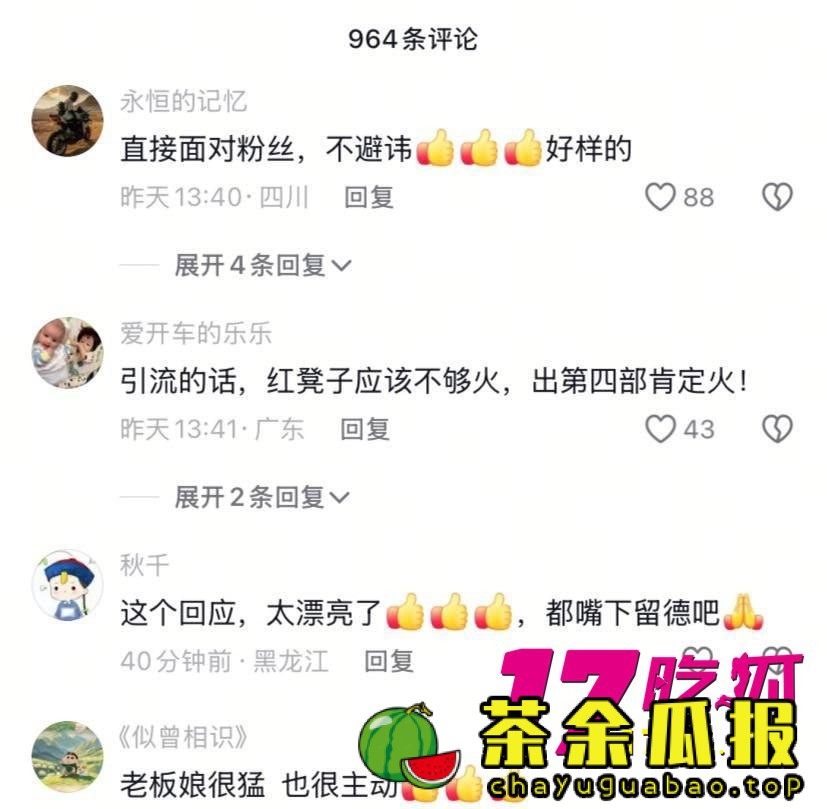Like the comment by 永恒的记忆

pos(660,197)
